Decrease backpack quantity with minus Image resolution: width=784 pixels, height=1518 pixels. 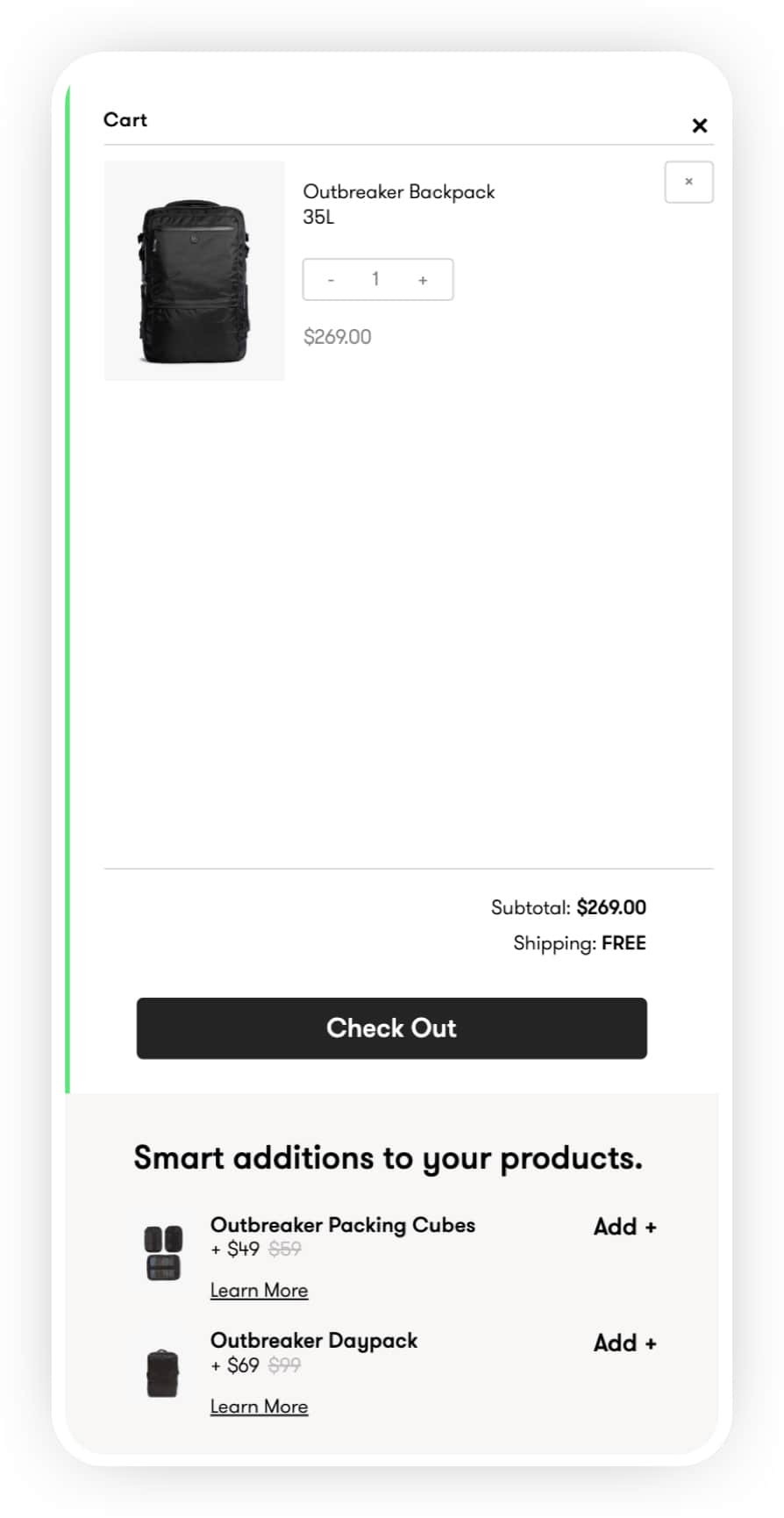[x=331, y=280]
